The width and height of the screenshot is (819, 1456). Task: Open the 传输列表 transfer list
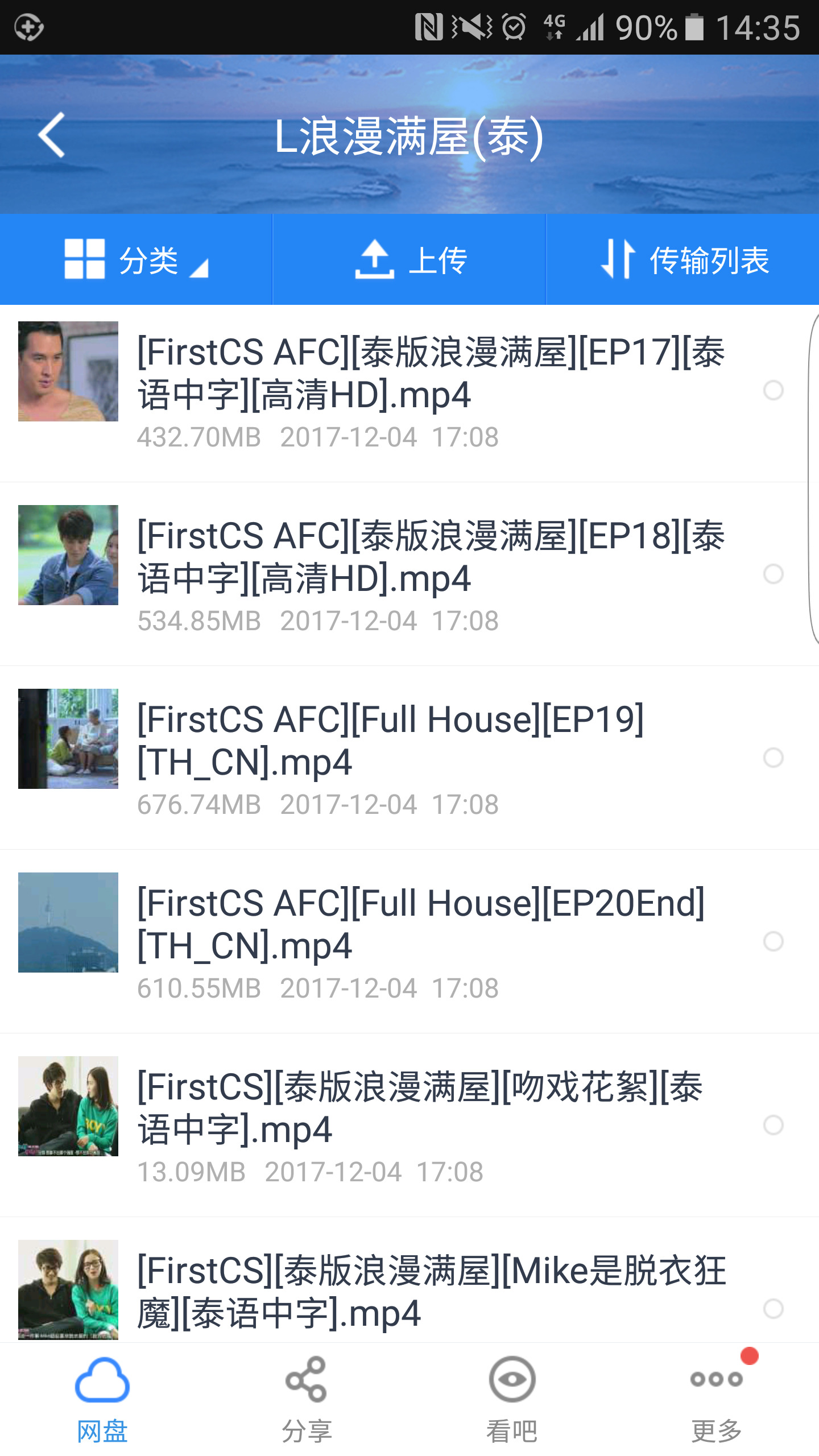(x=684, y=260)
